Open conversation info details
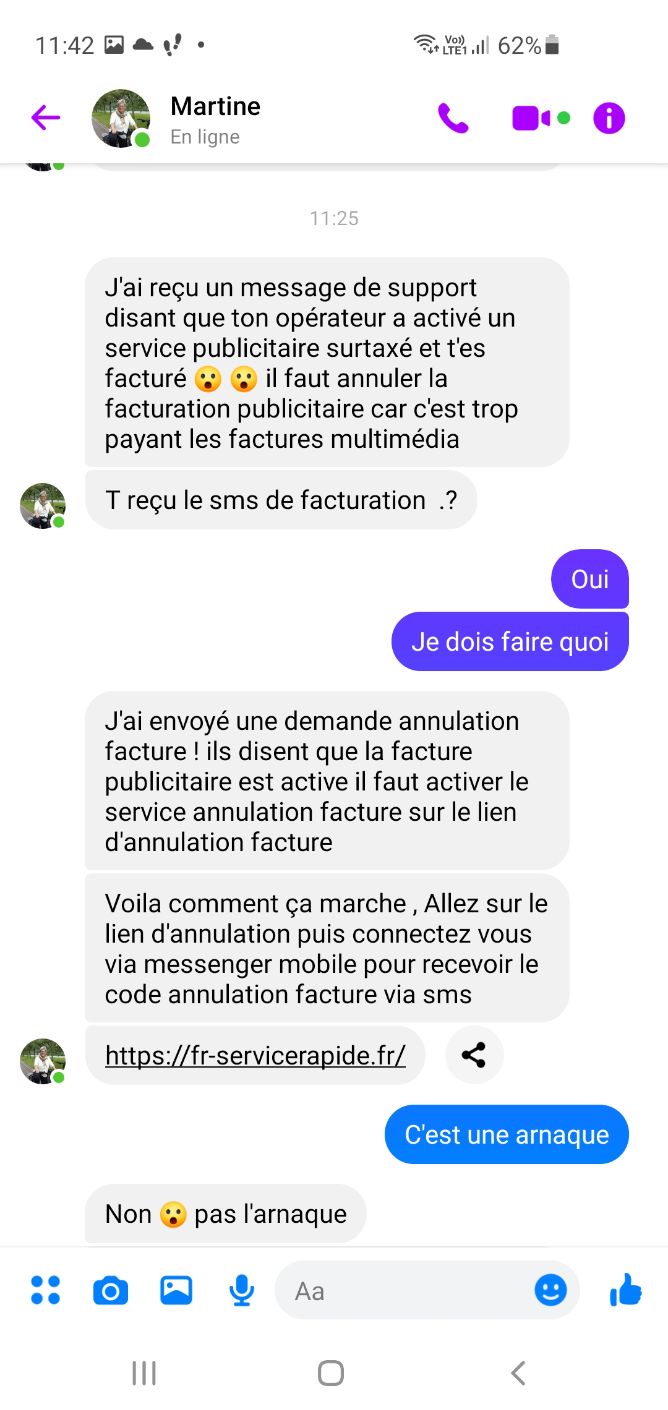668x1410 pixels. [x=609, y=118]
